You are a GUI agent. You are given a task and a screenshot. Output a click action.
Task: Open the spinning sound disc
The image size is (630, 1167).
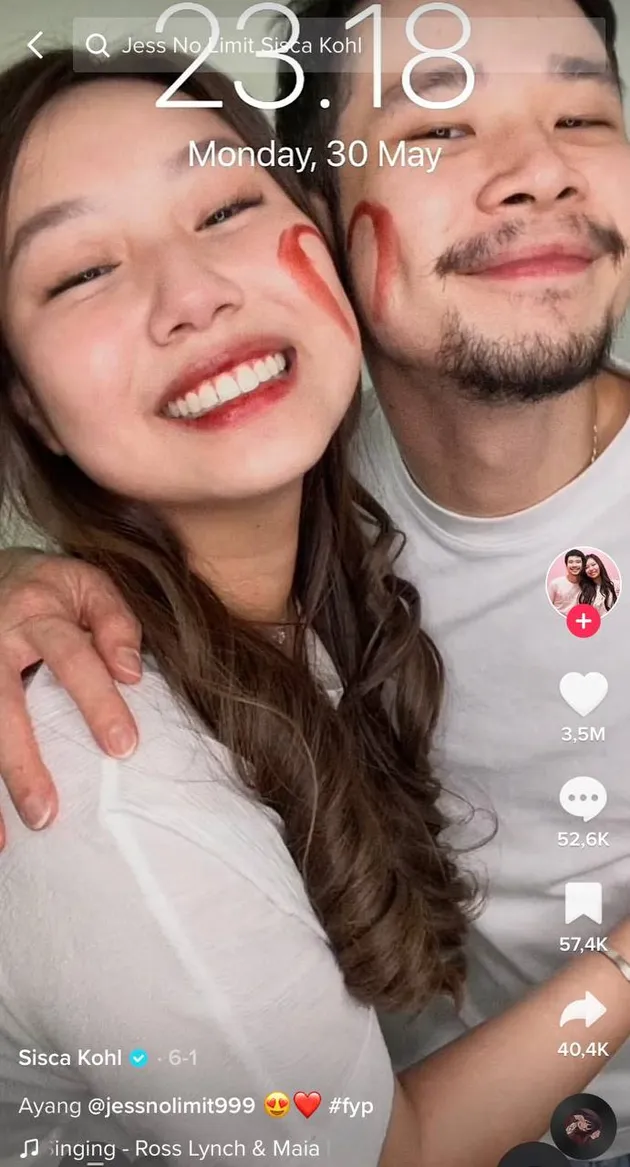(x=583, y=1126)
